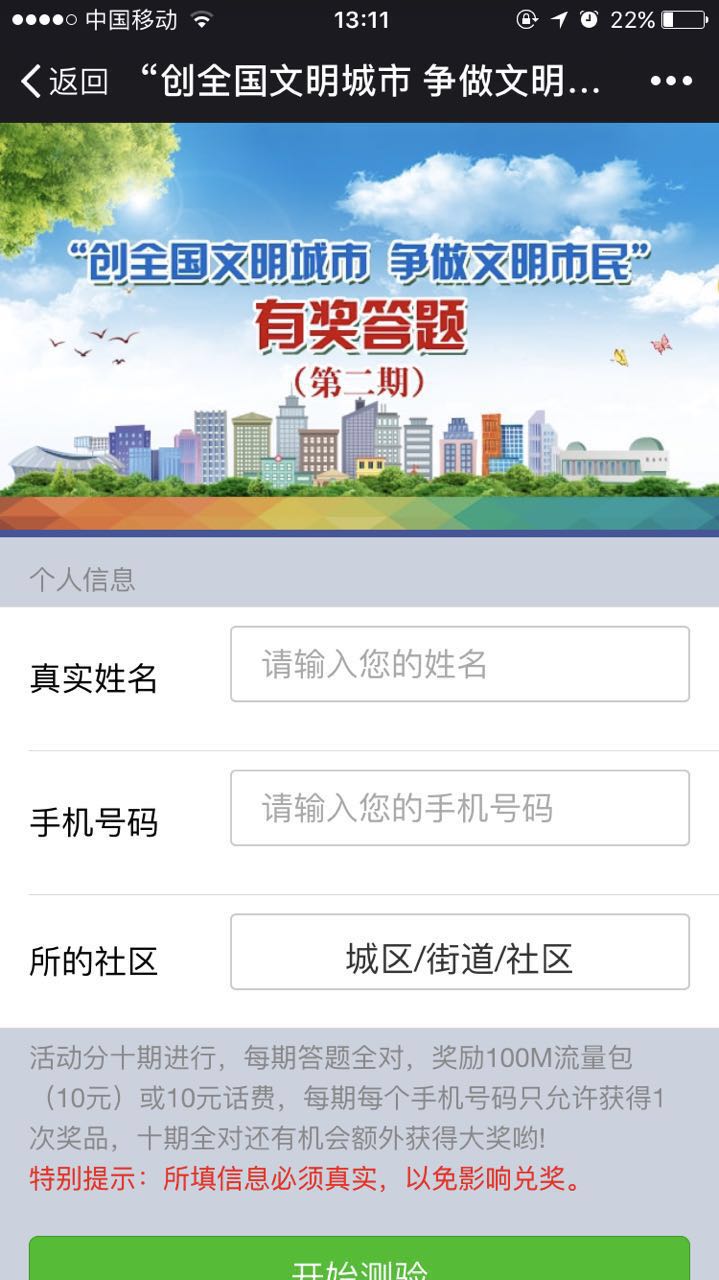Viewport: 719px width, 1280px height.
Task: Focus the 手机号码 phone number field
Action: tap(460, 808)
